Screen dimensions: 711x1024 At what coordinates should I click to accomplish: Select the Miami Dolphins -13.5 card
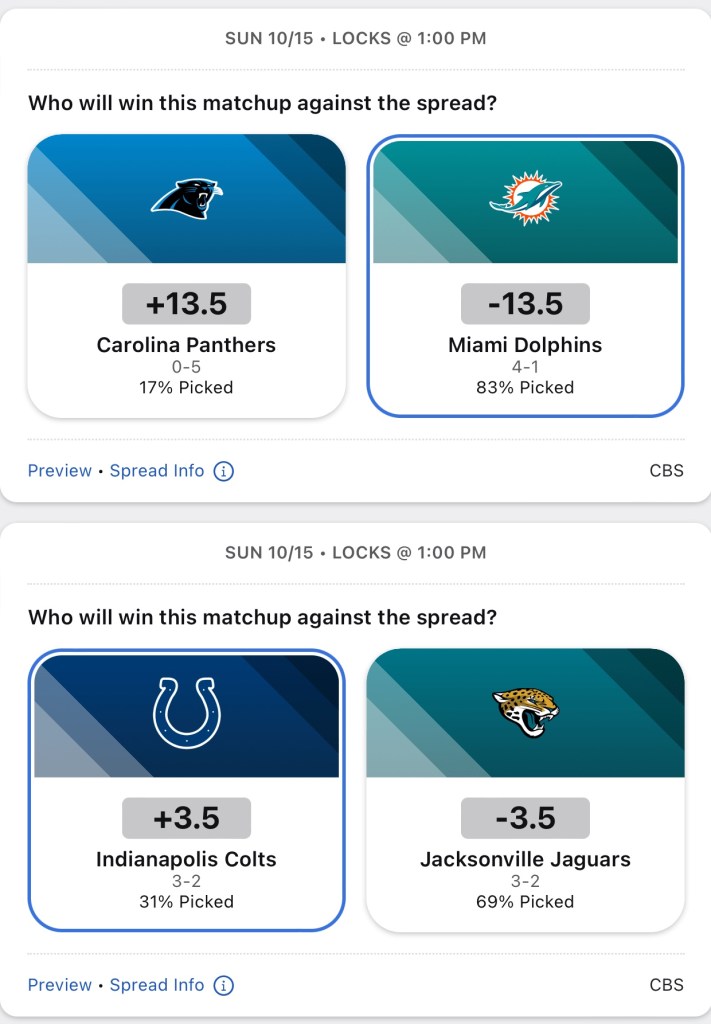point(525,275)
